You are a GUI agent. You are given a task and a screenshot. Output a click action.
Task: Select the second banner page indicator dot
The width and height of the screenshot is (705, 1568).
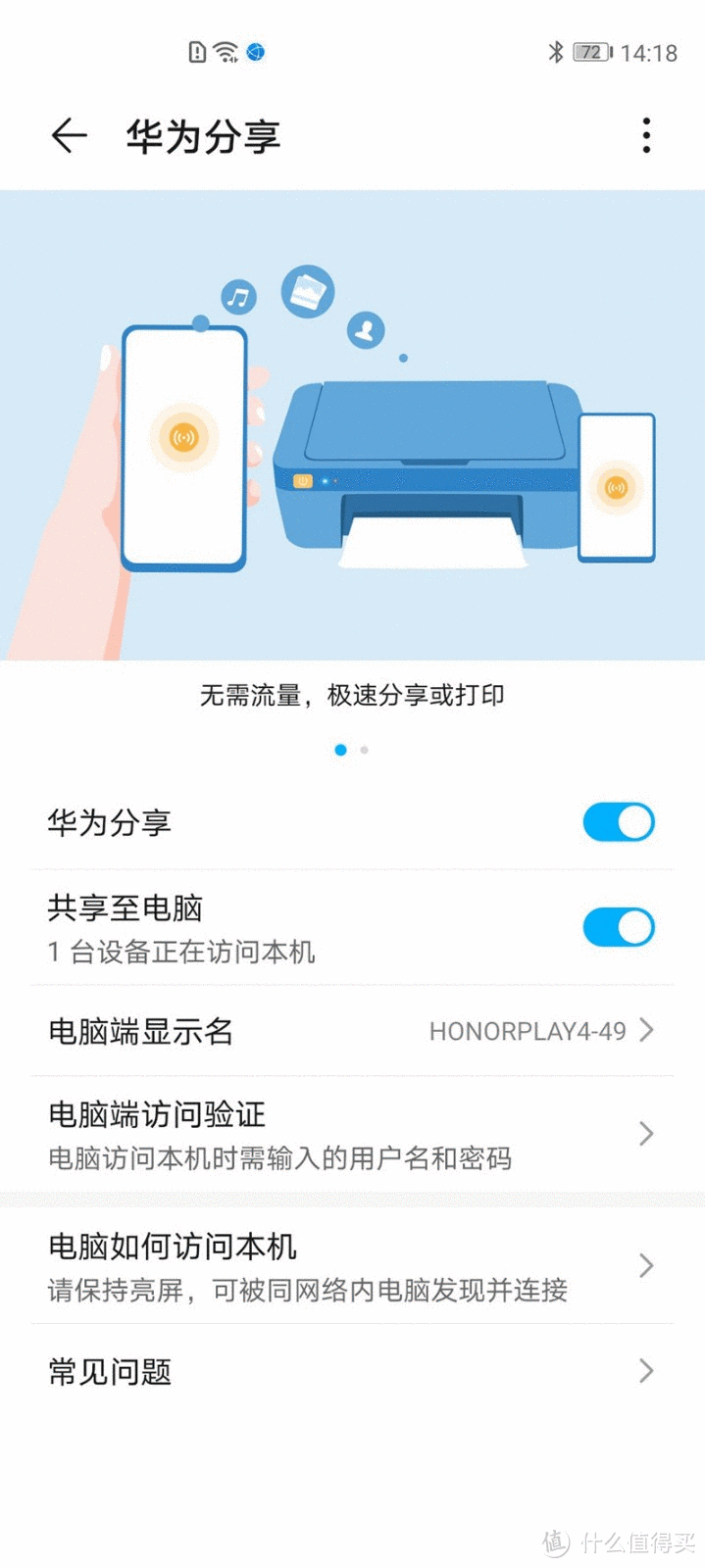pyautogui.click(x=365, y=750)
